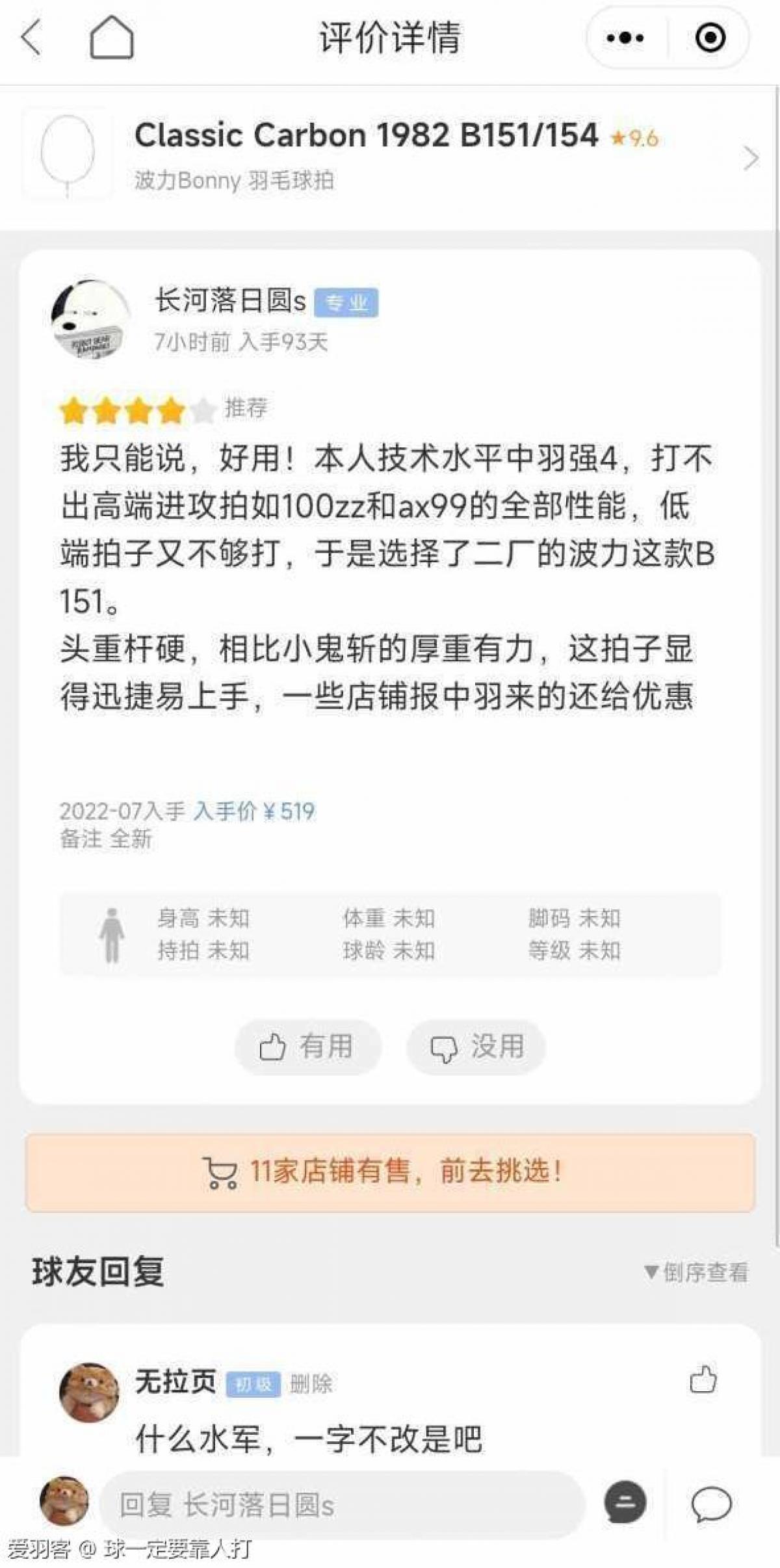Return to the mini program home
The width and height of the screenshot is (780, 1568).
(111, 38)
